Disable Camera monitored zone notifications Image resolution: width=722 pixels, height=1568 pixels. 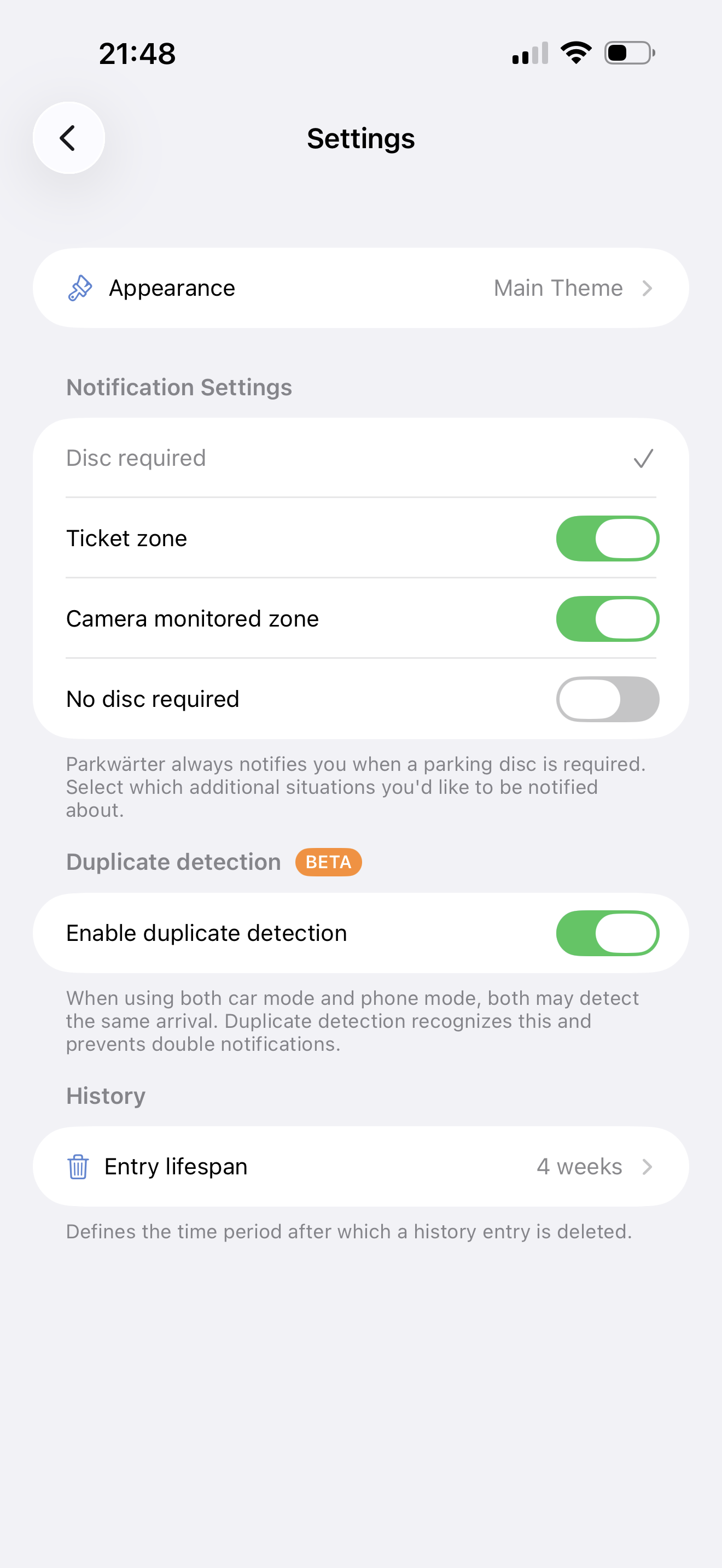tap(607, 619)
